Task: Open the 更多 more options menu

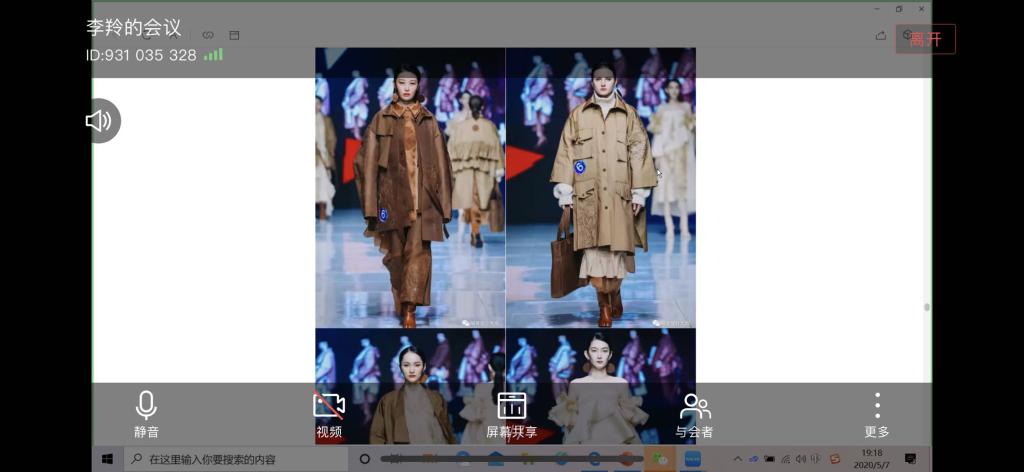Action: (876, 414)
